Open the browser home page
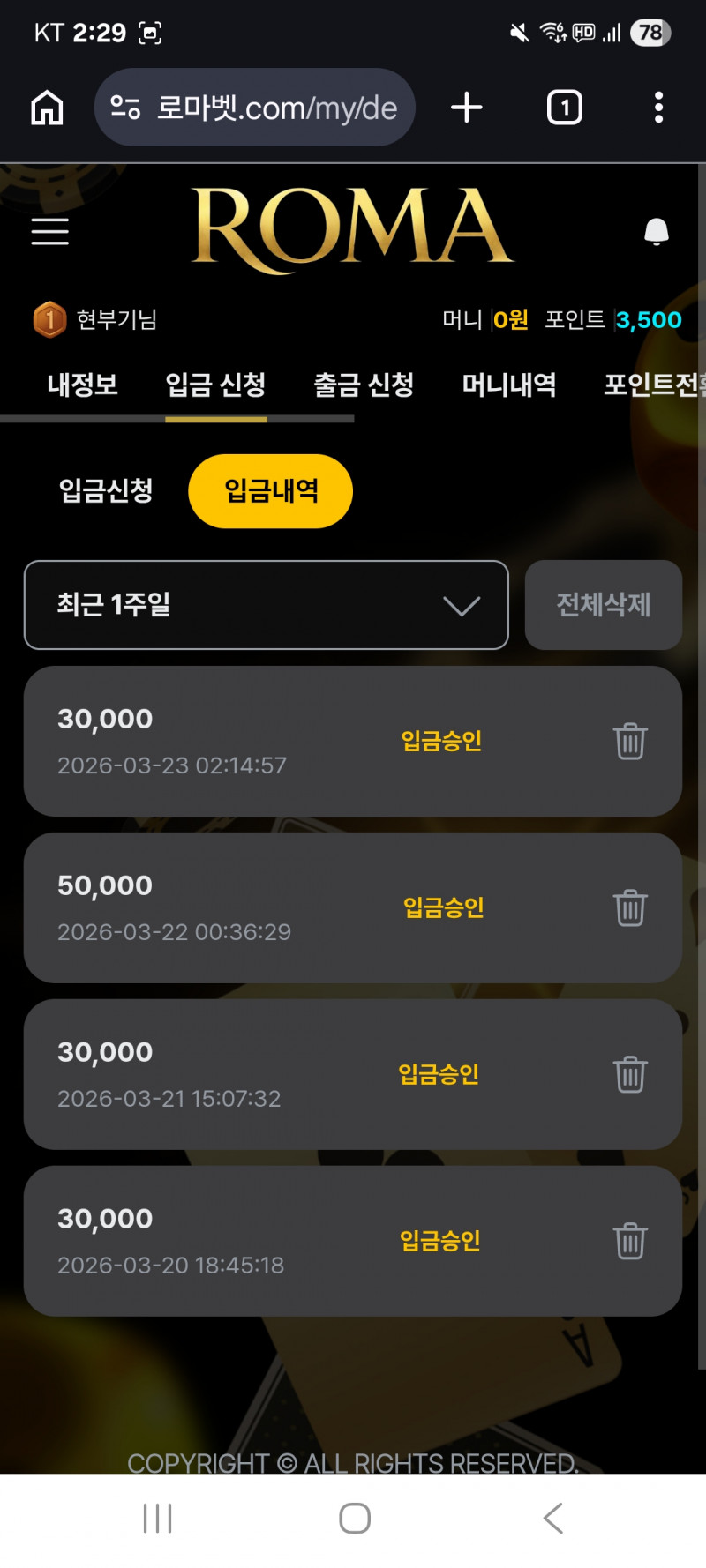Viewport: 706px width, 1568px height. click(x=48, y=108)
